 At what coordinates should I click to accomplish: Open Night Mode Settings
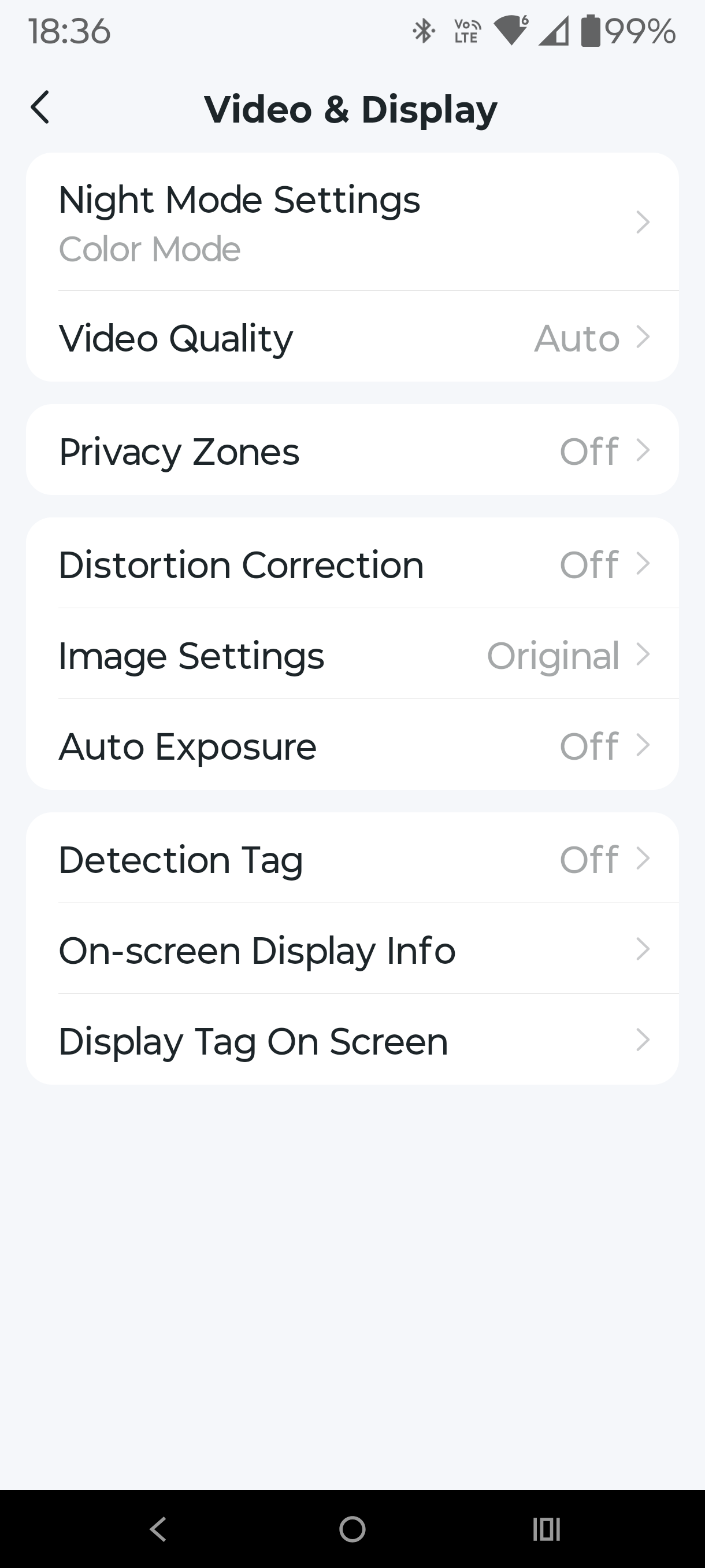pos(351,222)
